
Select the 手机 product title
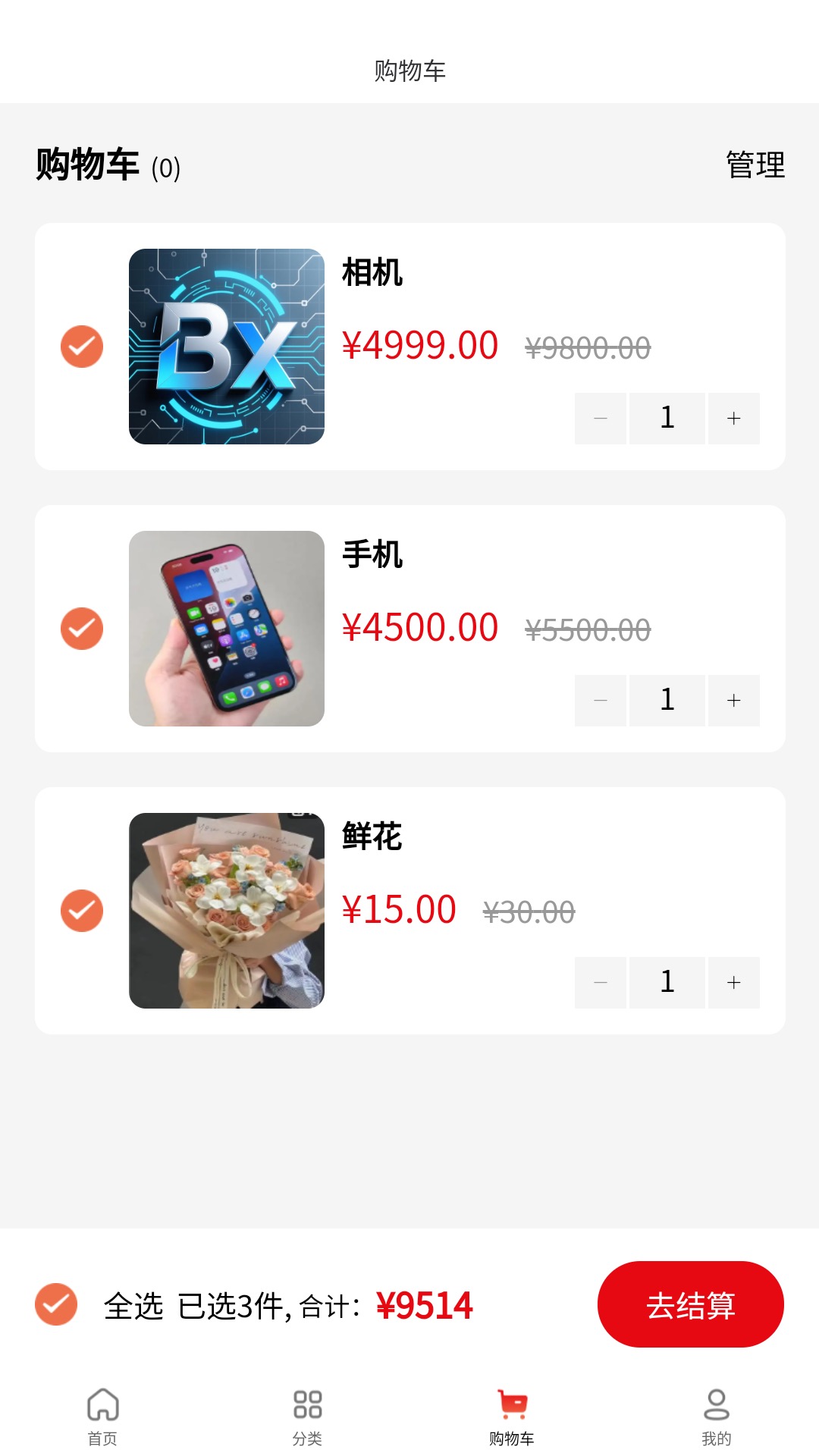pos(373,554)
